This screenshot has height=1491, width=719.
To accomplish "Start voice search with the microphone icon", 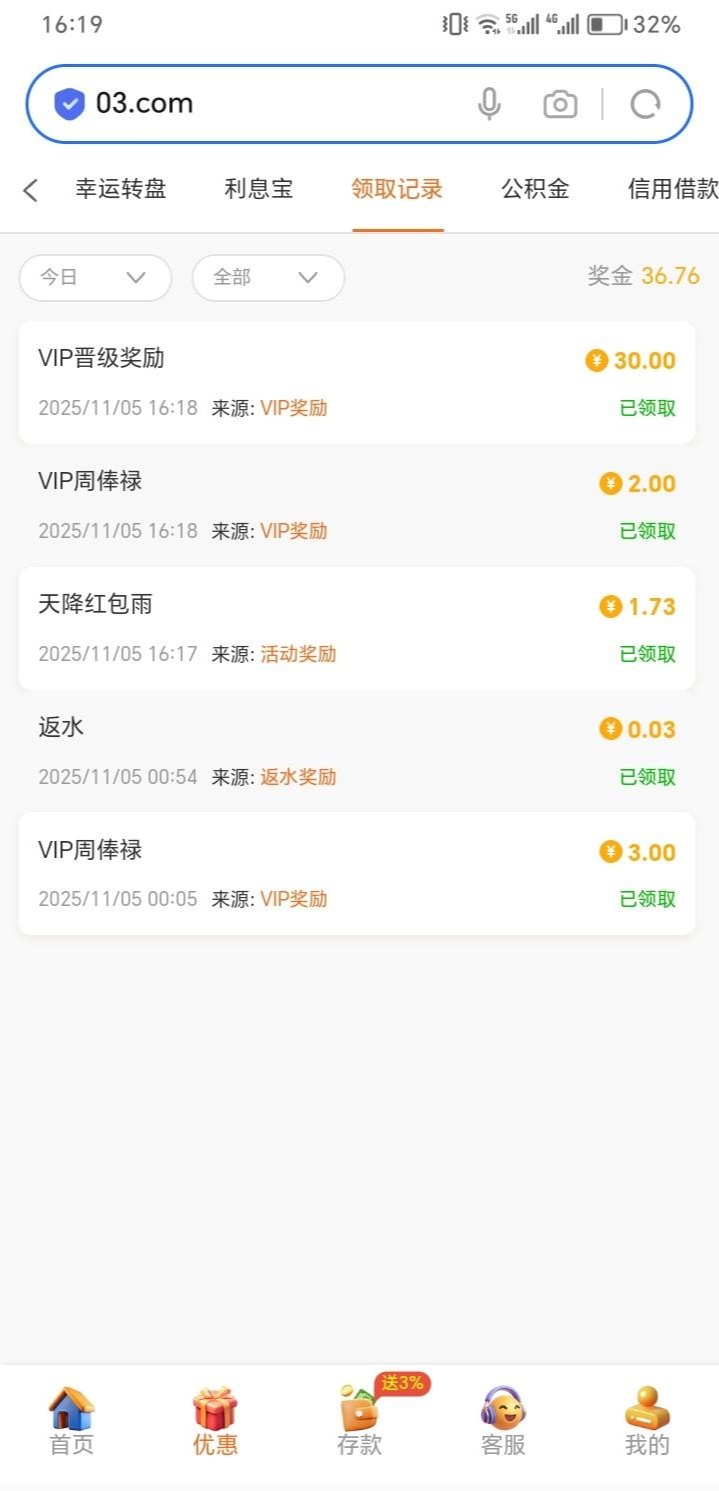I will (489, 104).
